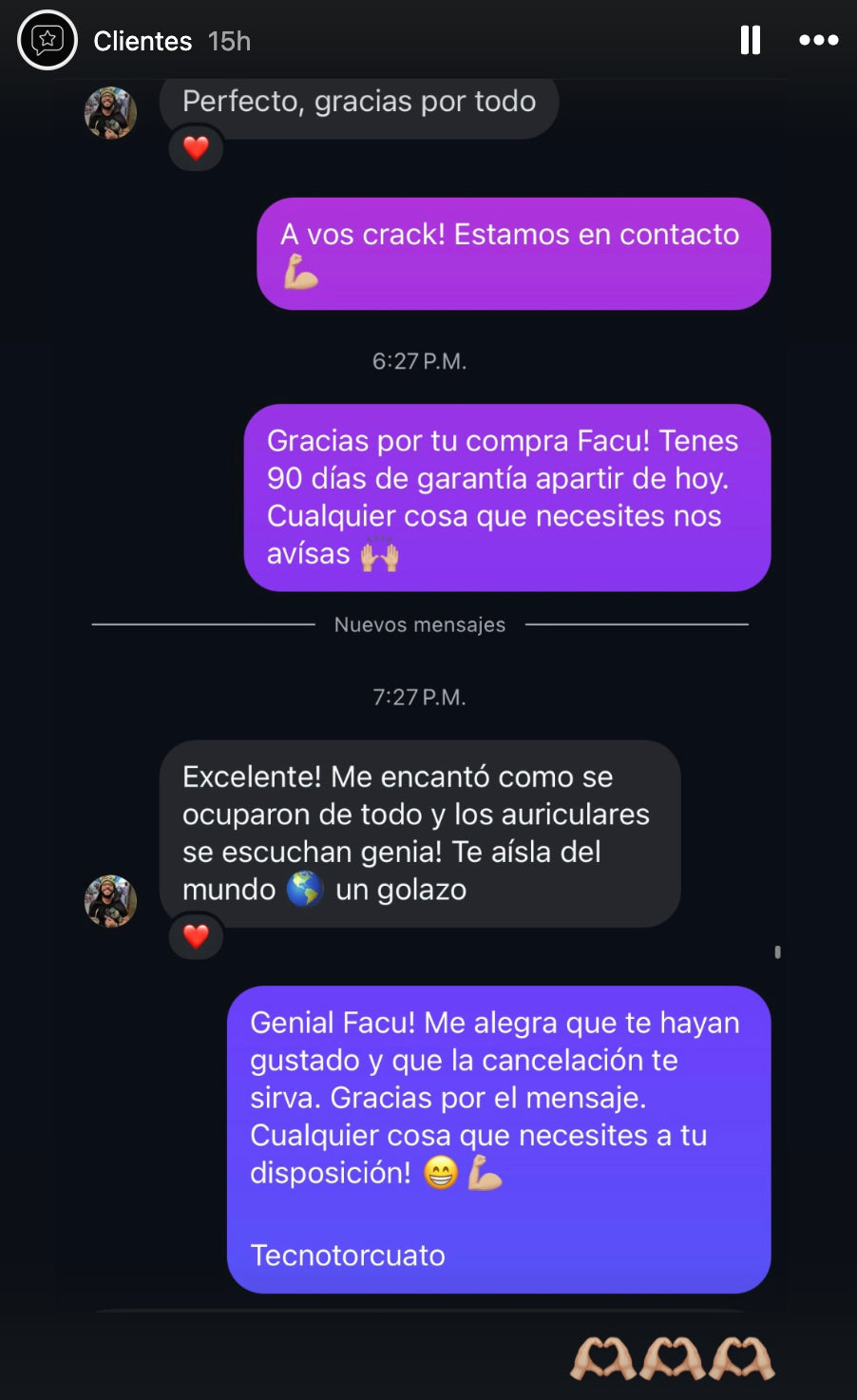
Task: Open the Clientes highlight profile icon
Action: tap(48, 40)
